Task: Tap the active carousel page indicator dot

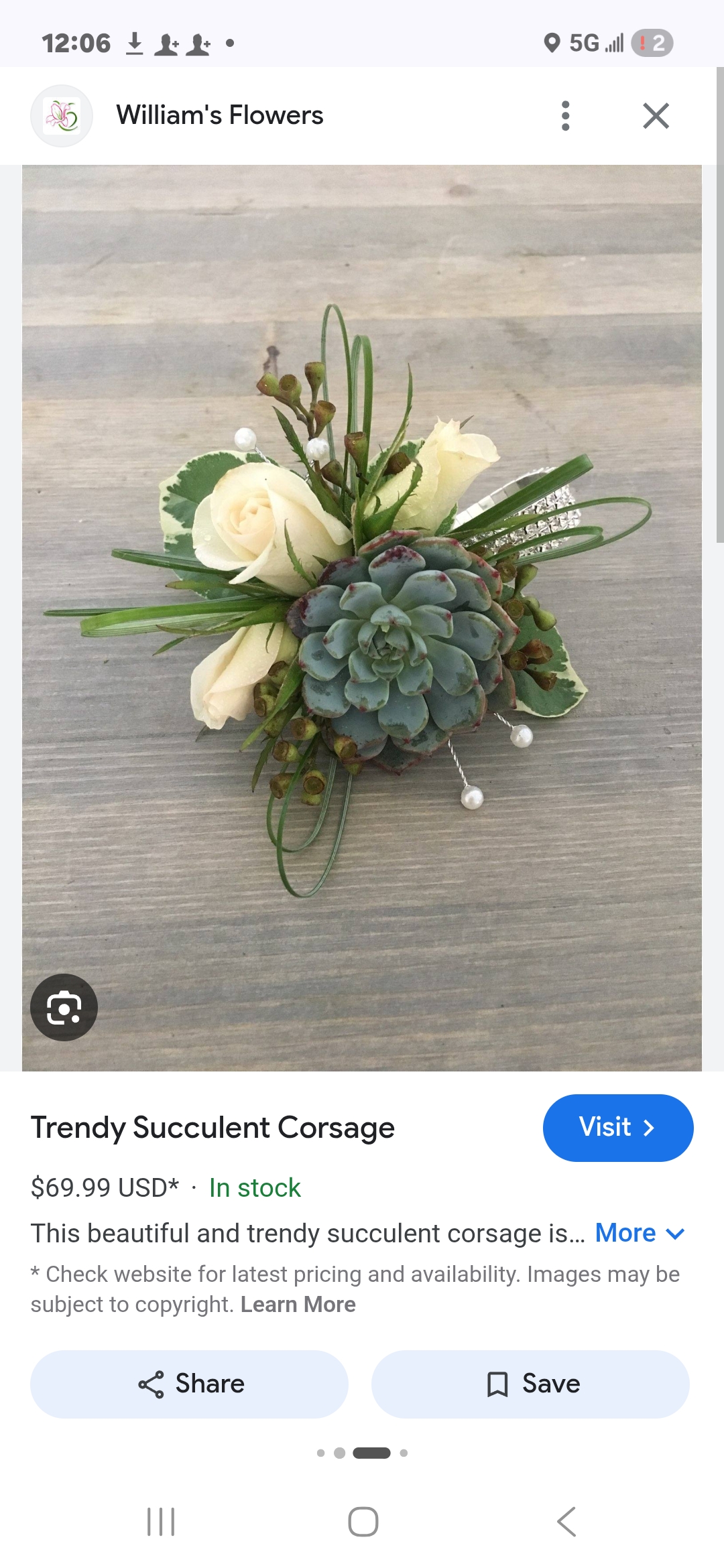Action: click(373, 1453)
